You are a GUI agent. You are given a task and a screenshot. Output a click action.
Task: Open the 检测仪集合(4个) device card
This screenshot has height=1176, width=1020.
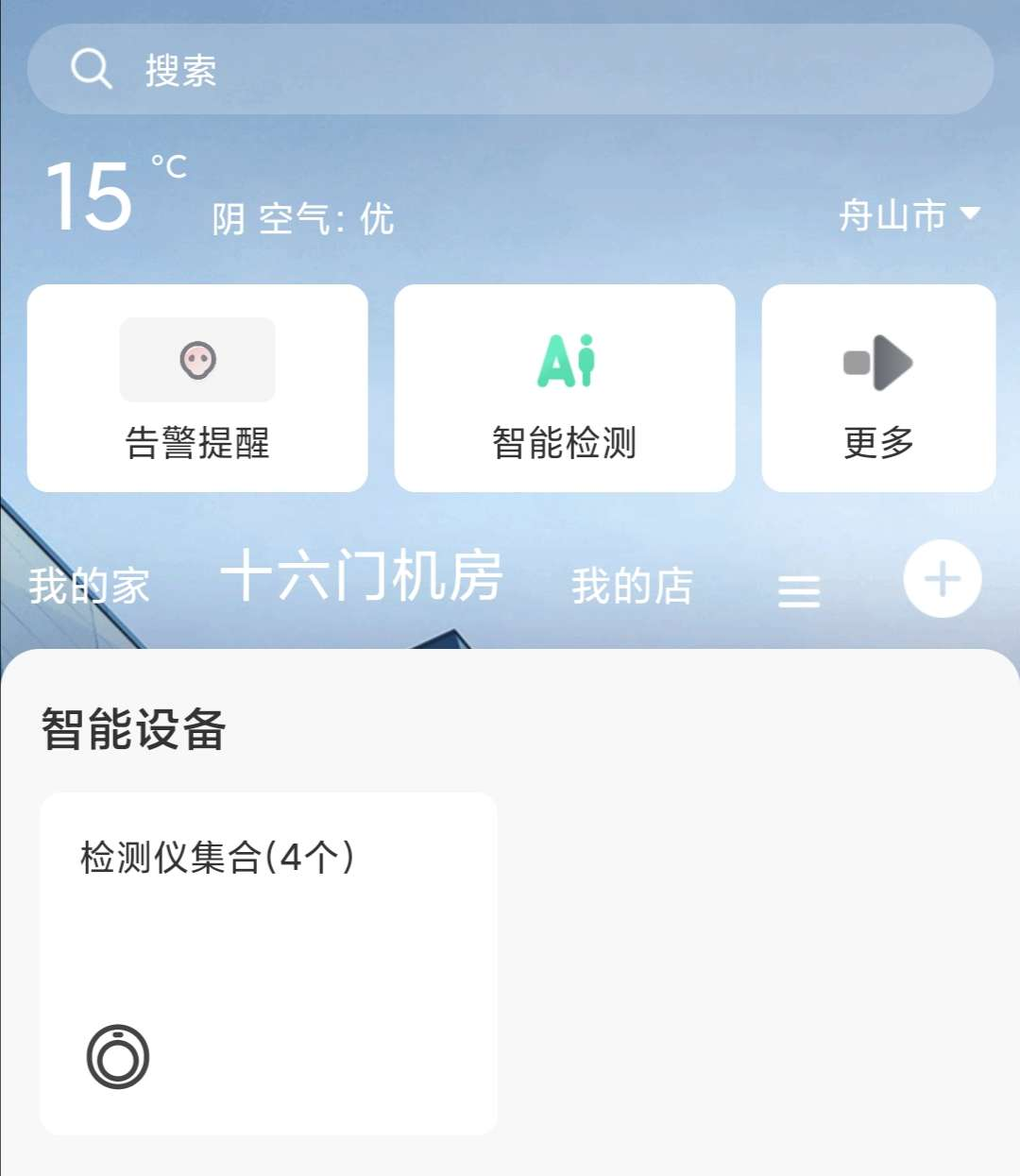click(268, 963)
